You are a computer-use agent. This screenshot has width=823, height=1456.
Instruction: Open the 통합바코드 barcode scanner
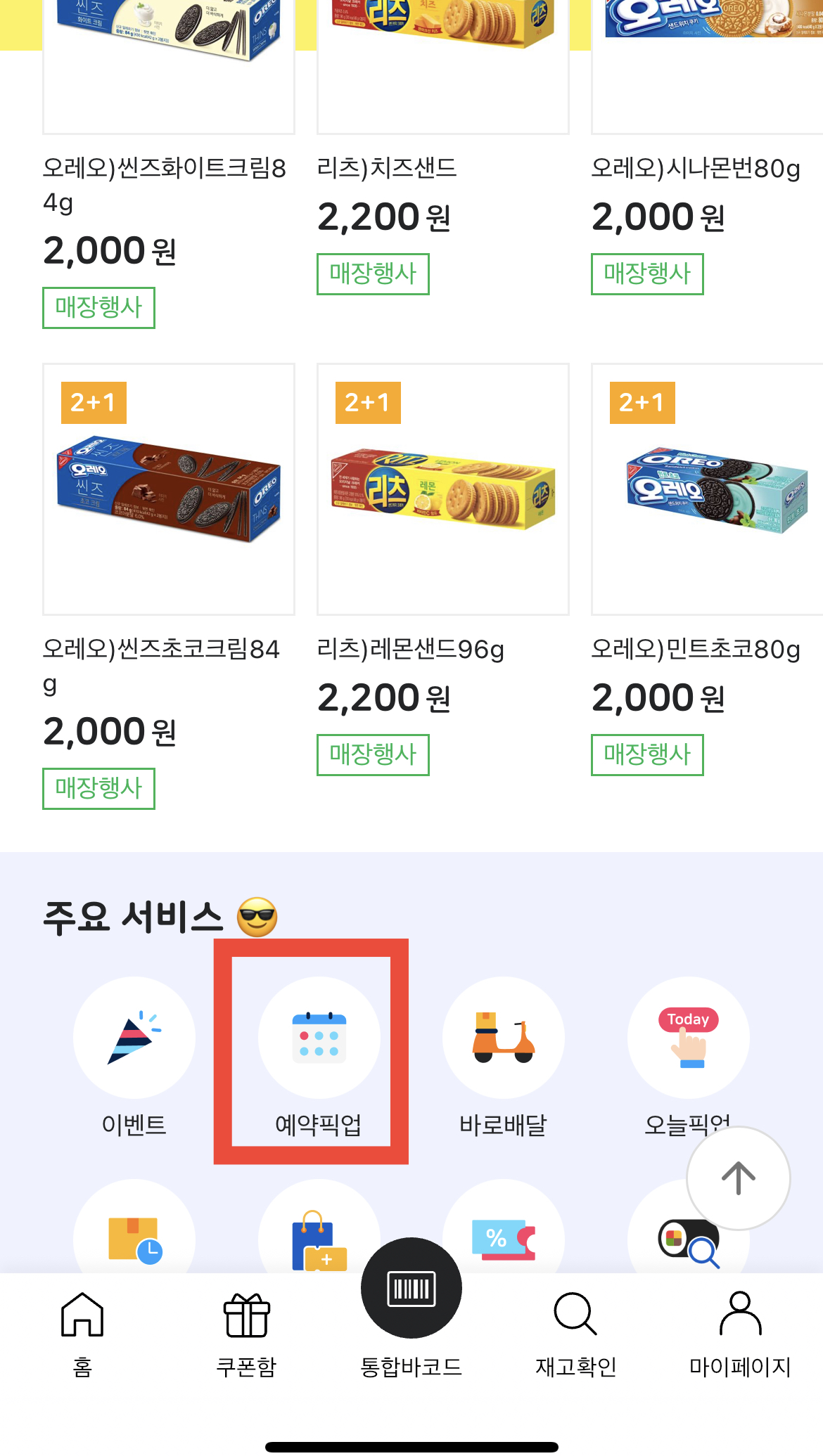(x=411, y=1292)
